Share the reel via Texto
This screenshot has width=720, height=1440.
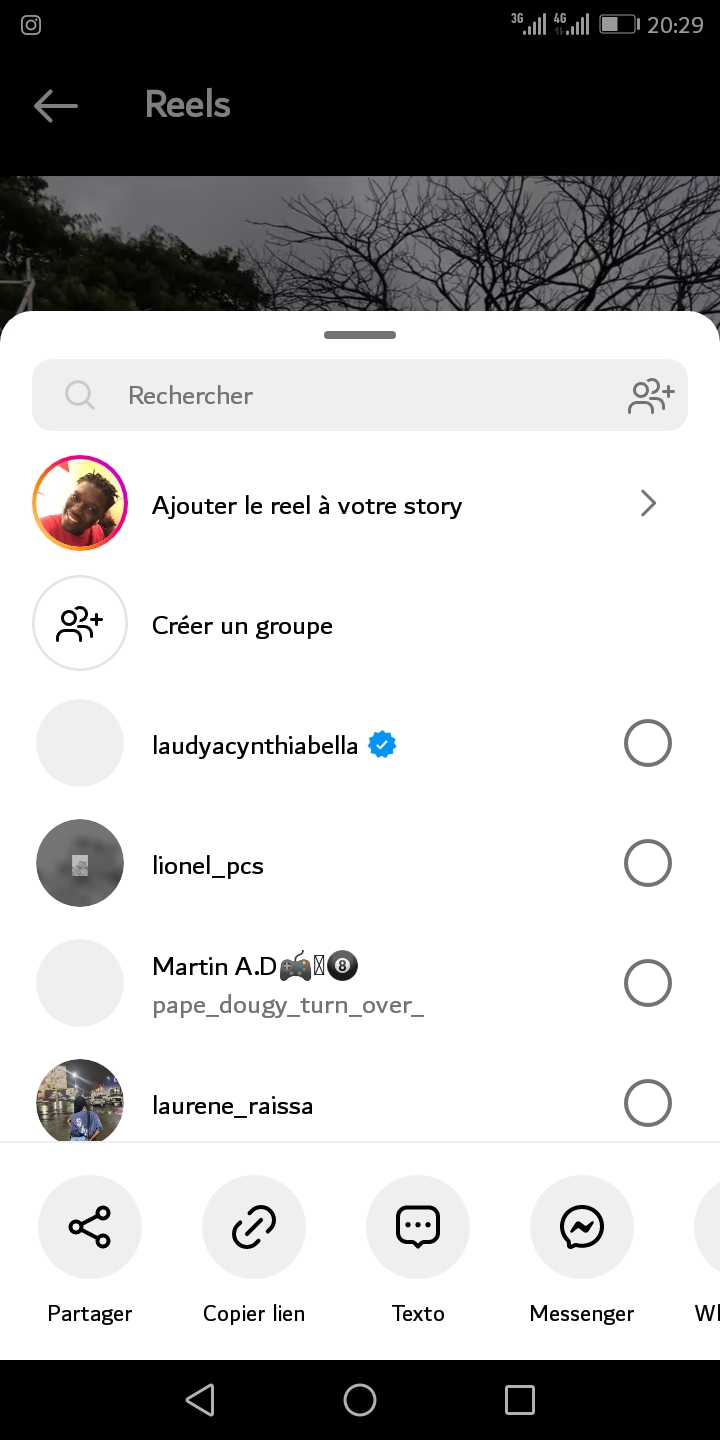tap(418, 1227)
